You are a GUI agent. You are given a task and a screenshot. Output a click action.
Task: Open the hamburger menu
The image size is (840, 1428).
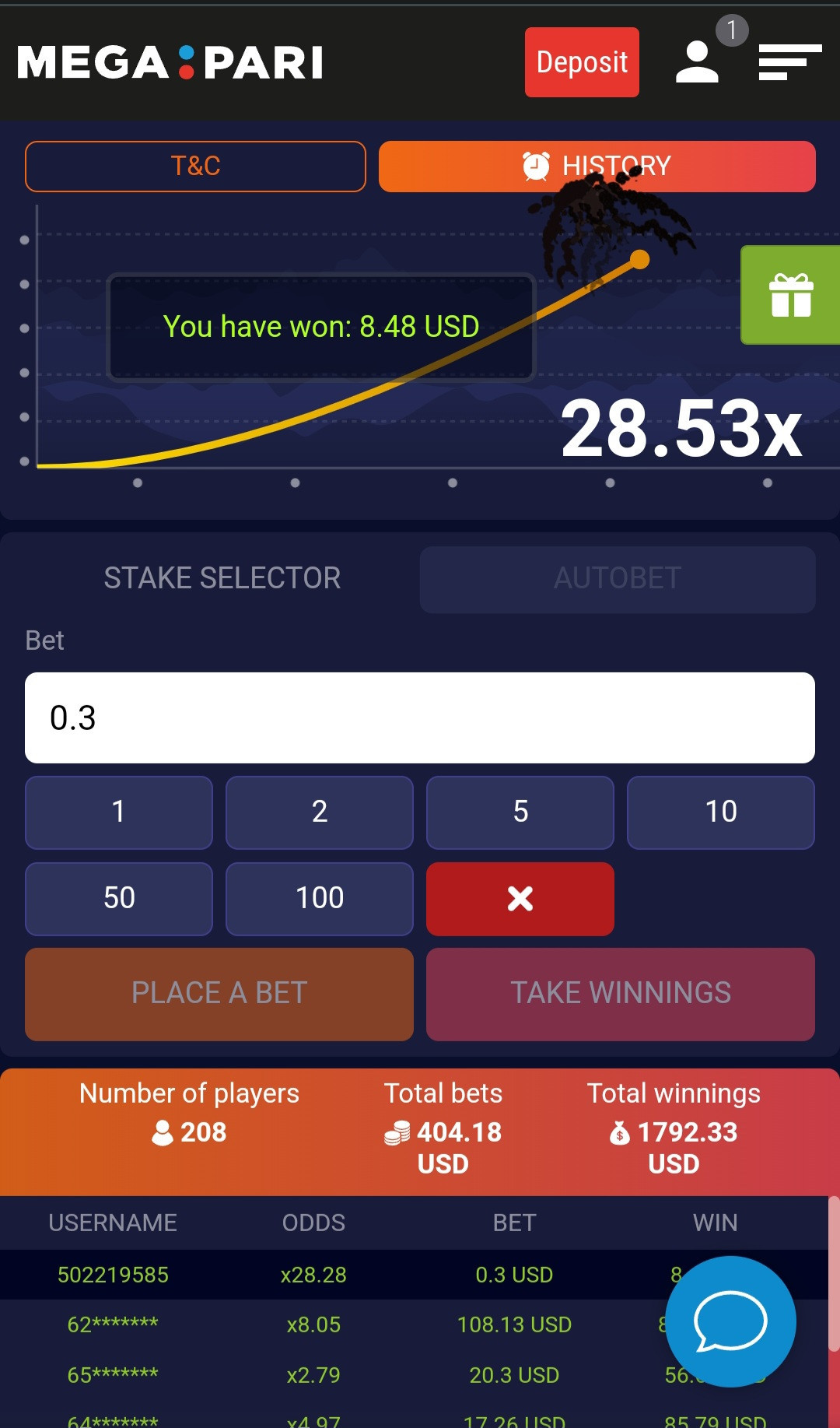pos(789,62)
